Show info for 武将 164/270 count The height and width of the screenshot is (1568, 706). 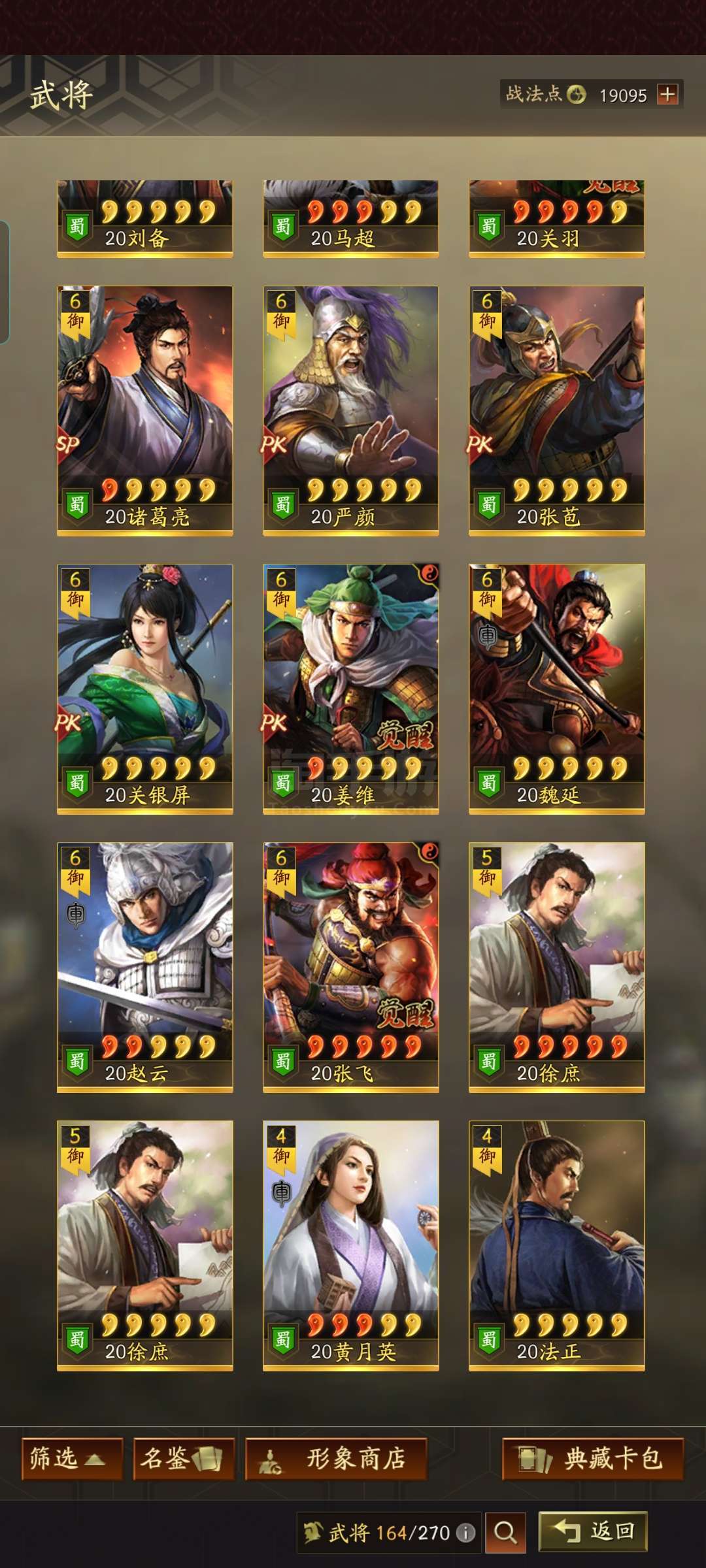[466, 1533]
